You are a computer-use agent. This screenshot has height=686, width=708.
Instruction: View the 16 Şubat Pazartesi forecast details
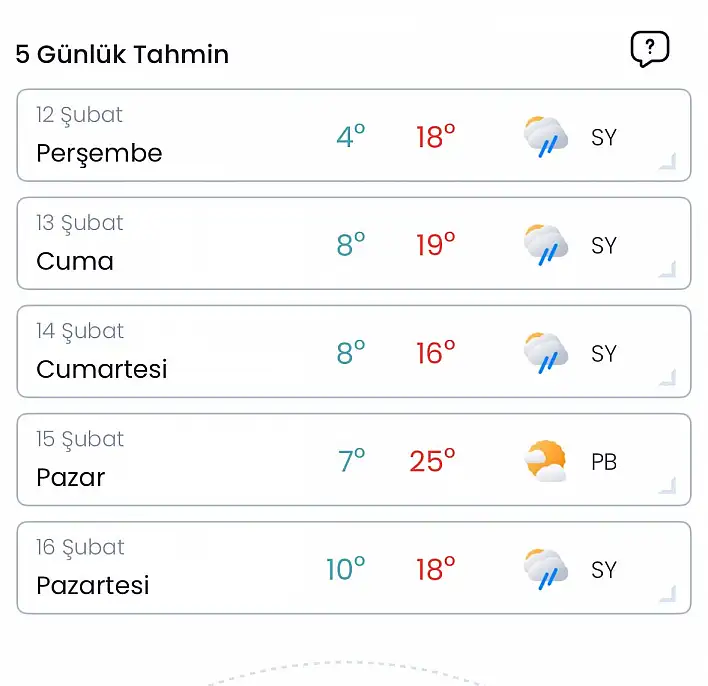pyautogui.click(x=353, y=568)
